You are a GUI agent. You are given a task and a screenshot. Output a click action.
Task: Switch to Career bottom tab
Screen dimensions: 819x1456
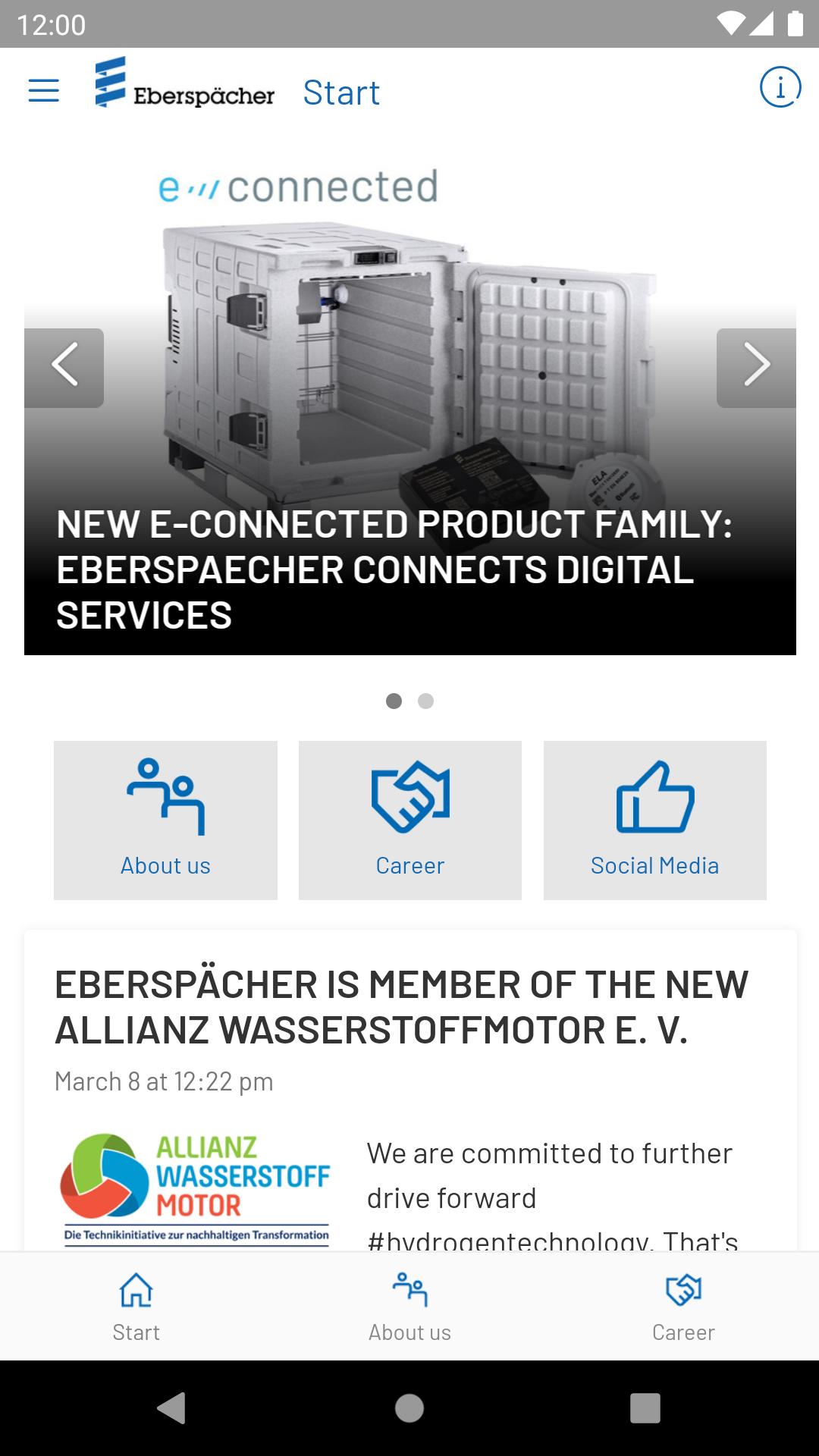(683, 1306)
